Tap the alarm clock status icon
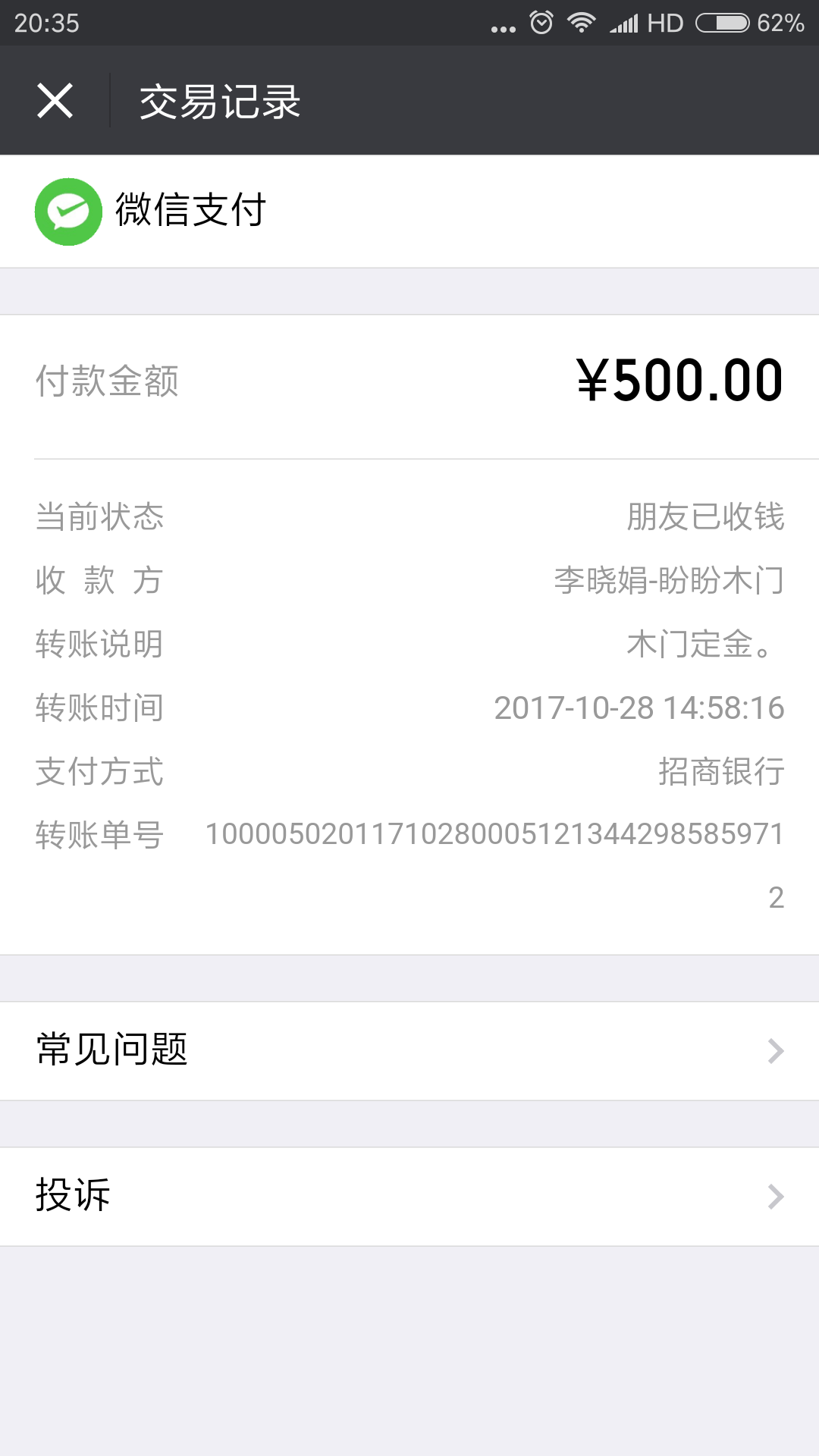This screenshot has height=1456, width=819. coord(540,23)
